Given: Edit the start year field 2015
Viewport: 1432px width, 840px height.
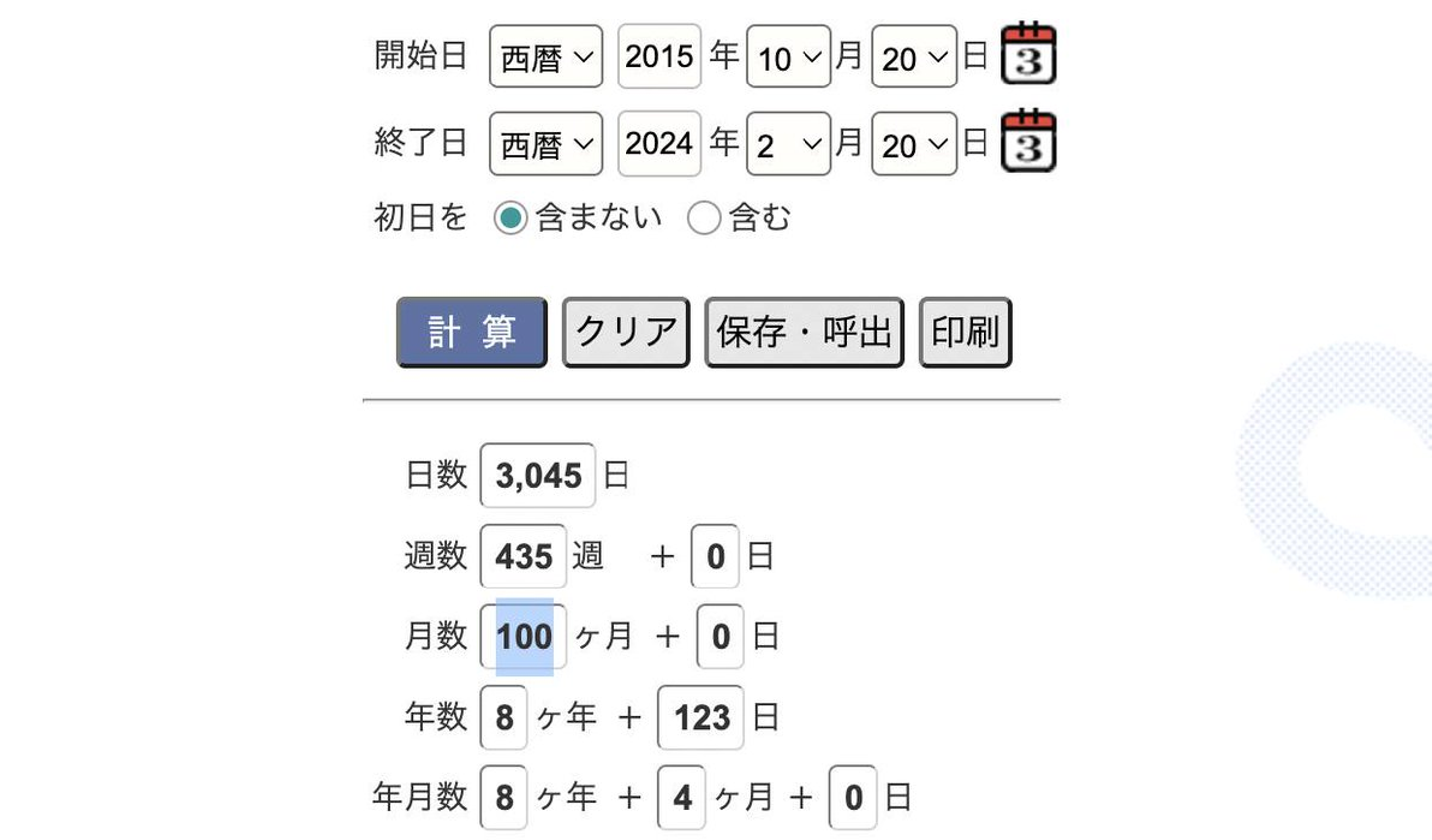Looking at the screenshot, I should (x=658, y=57).
